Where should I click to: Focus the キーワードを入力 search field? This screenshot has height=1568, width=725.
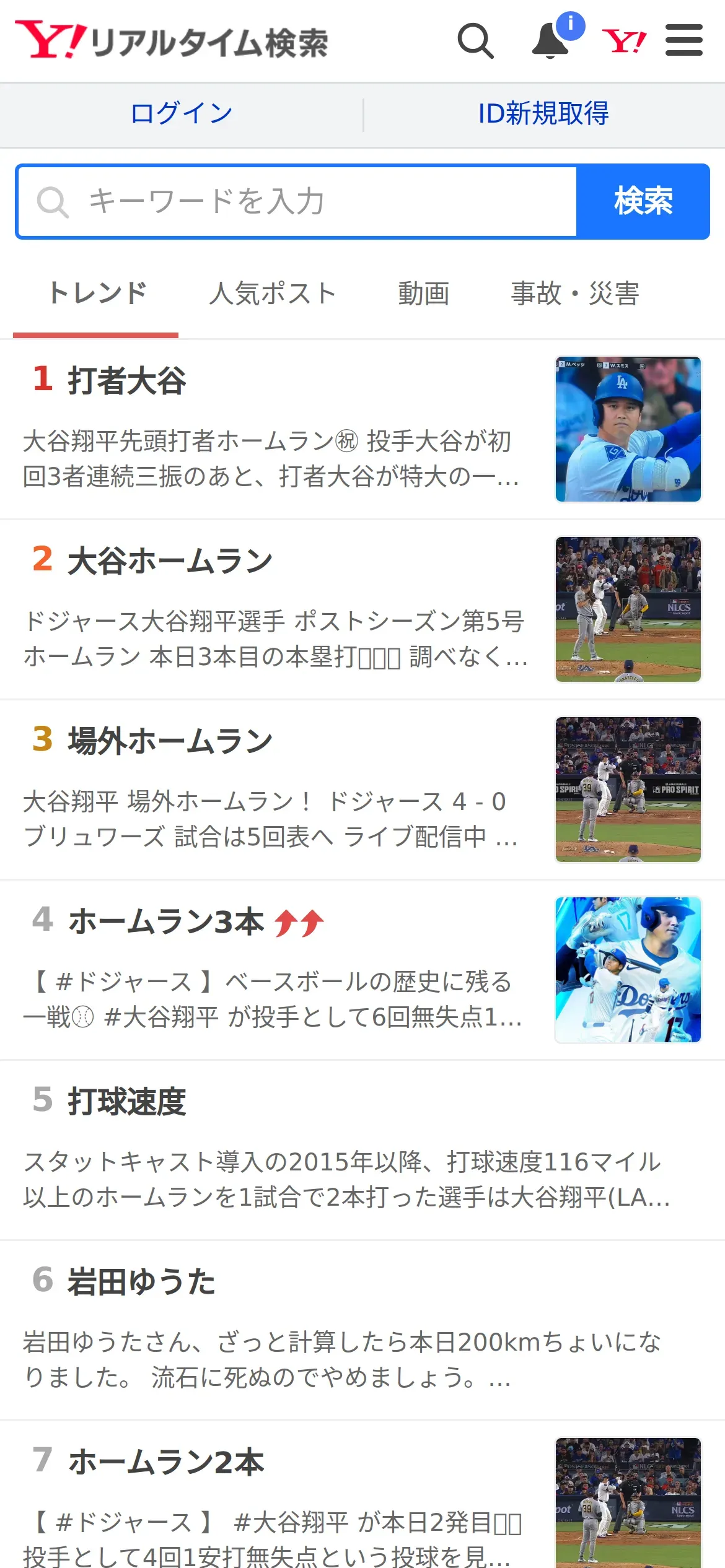click(297, 202)
